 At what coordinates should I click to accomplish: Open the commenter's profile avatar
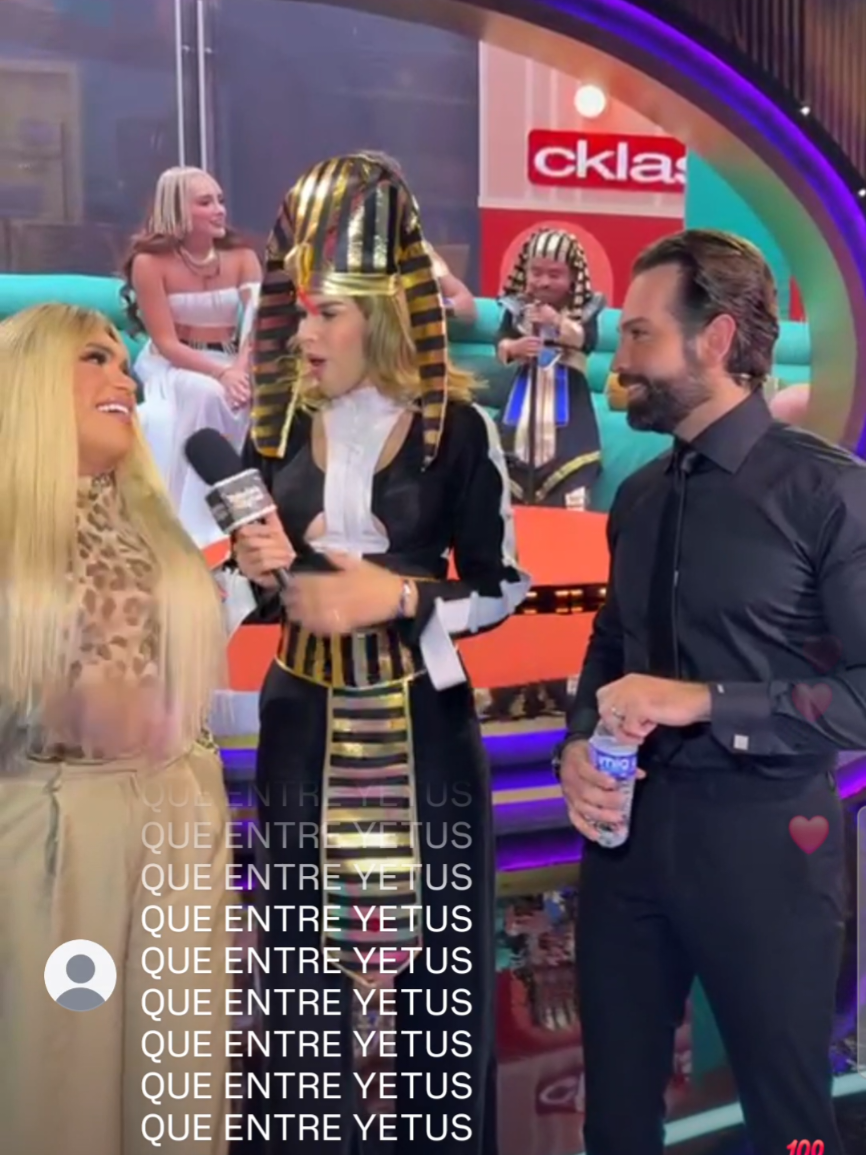click(x=80, y=975)
